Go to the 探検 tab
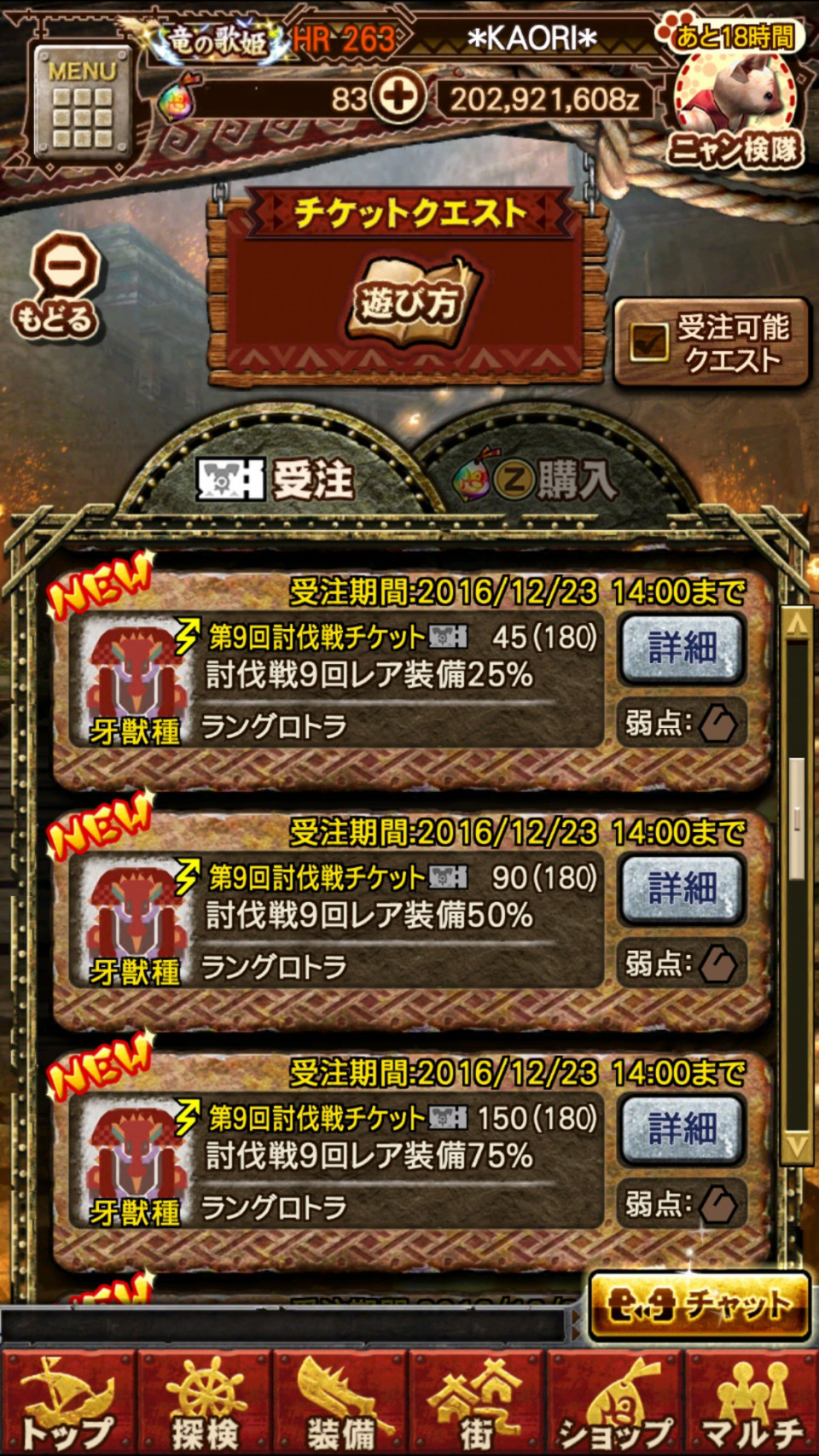Viewport: 819px width, 1456px height. 205,1404
